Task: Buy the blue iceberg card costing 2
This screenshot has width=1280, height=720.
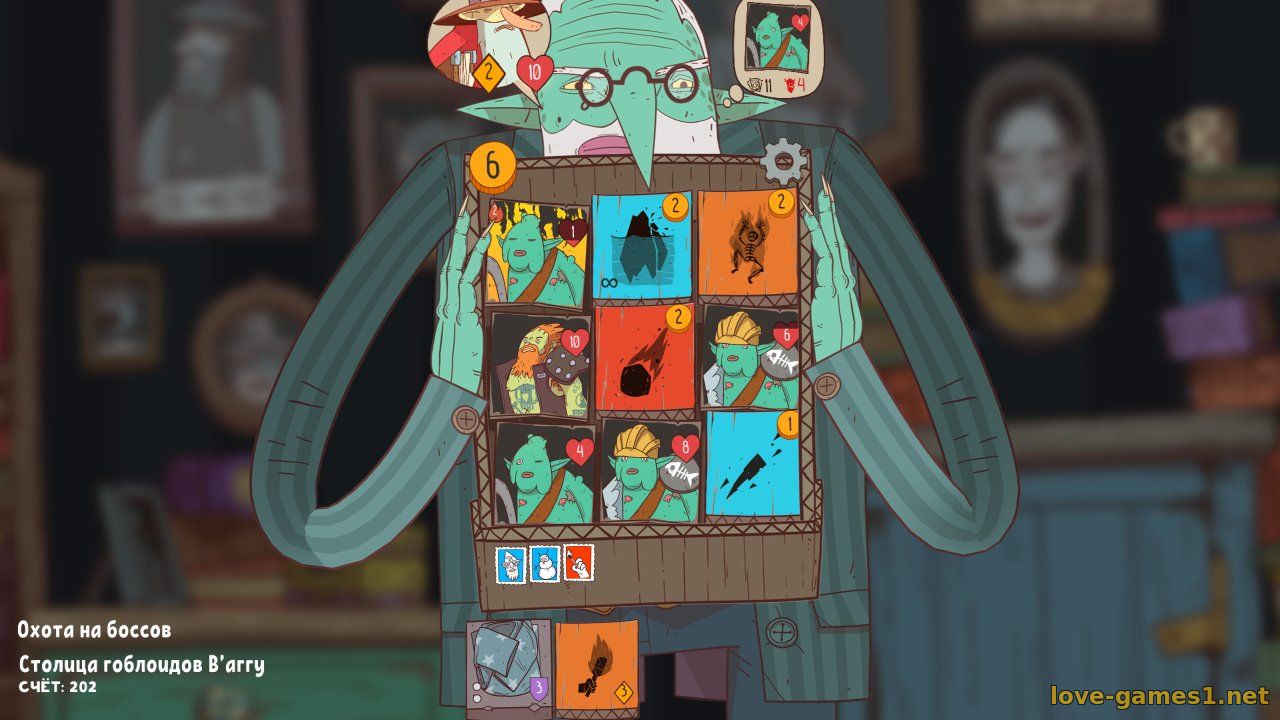Action: [642, 246]
